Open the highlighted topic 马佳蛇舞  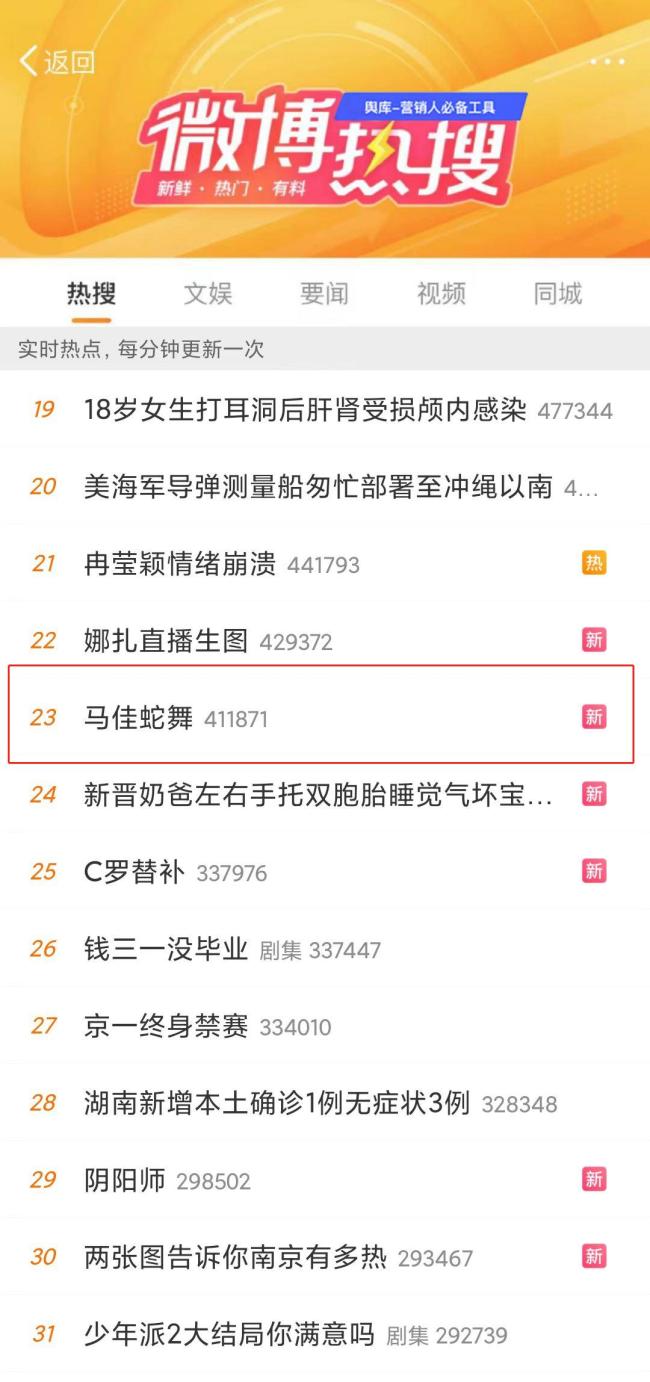point(139,718)
